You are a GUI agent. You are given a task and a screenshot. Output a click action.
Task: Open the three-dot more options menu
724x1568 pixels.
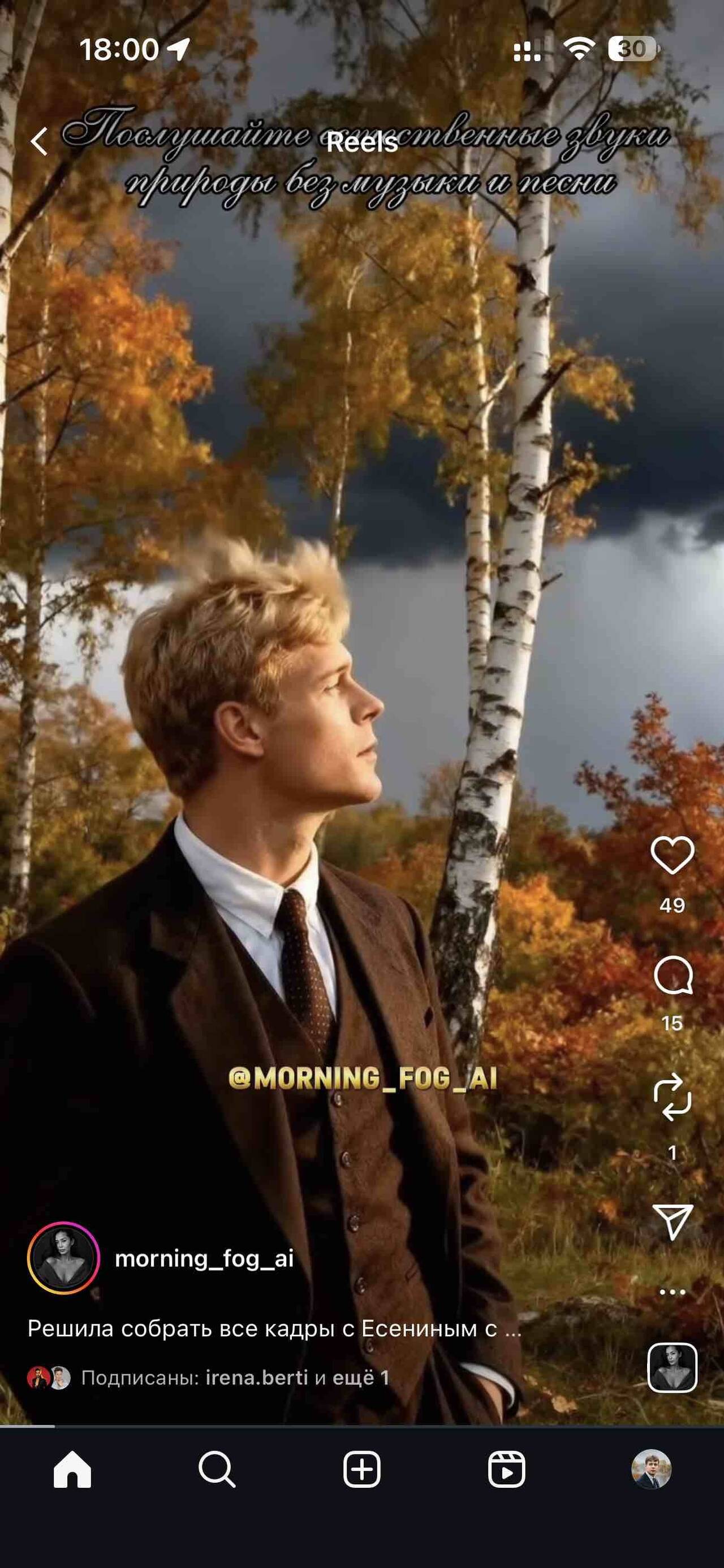click(x=672, y=1292)
